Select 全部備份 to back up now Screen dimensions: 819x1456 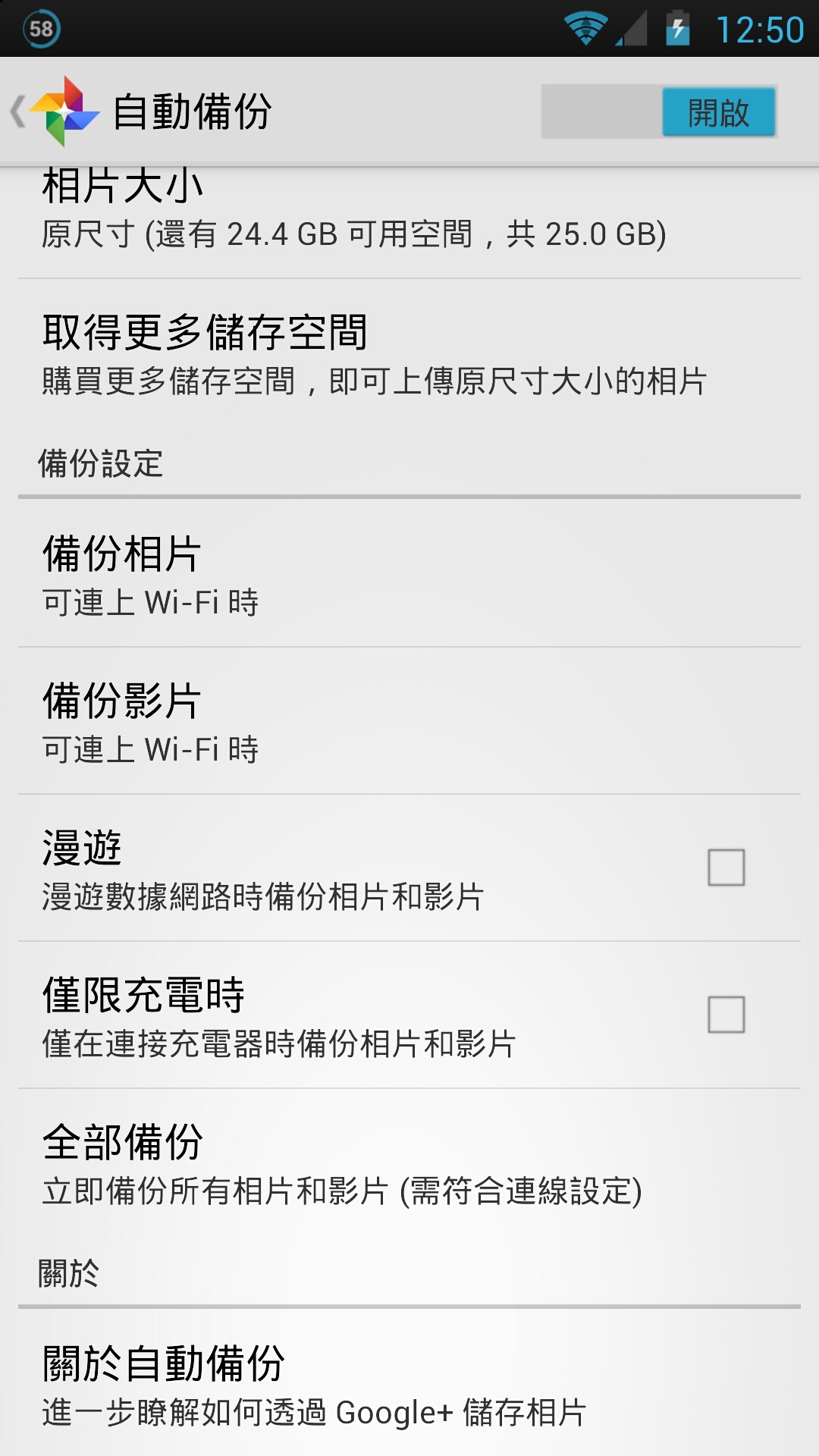(x=409, y=1162)
